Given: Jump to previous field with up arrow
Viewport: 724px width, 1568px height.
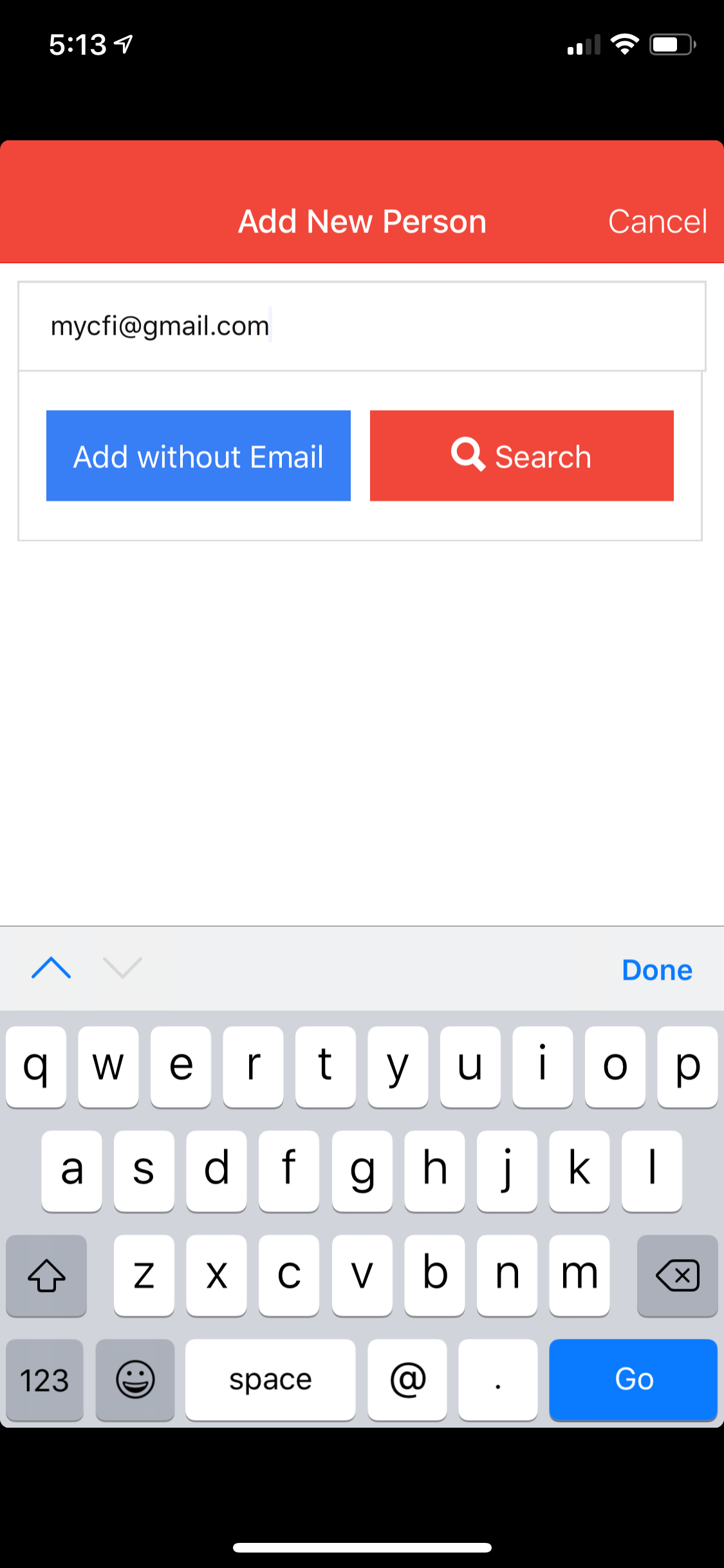Looking at the screenshot, I should (x=51, y=967).
